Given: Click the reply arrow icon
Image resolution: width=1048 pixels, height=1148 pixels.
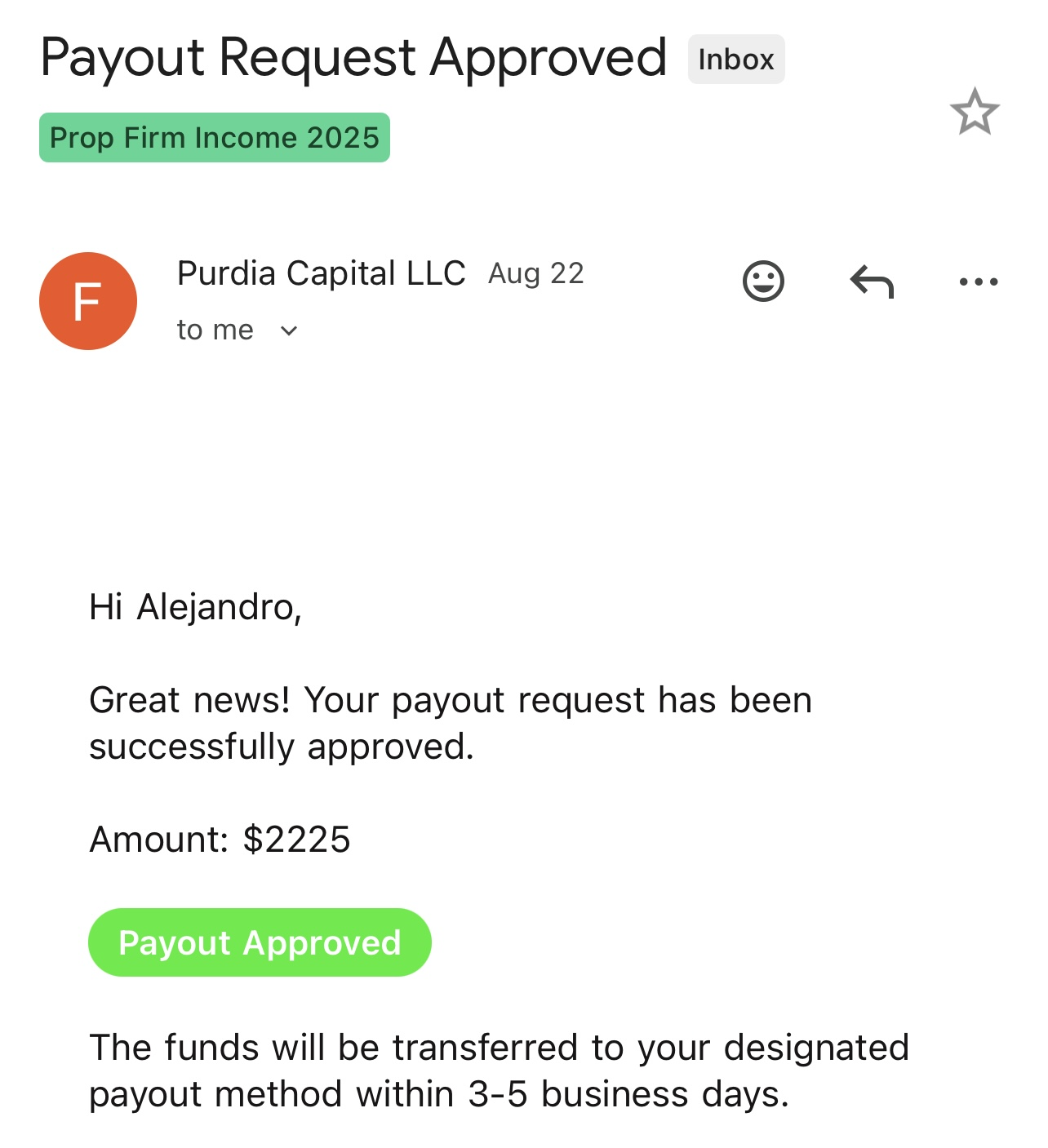Looking at the screenshot, I should (x=871, y=281).
